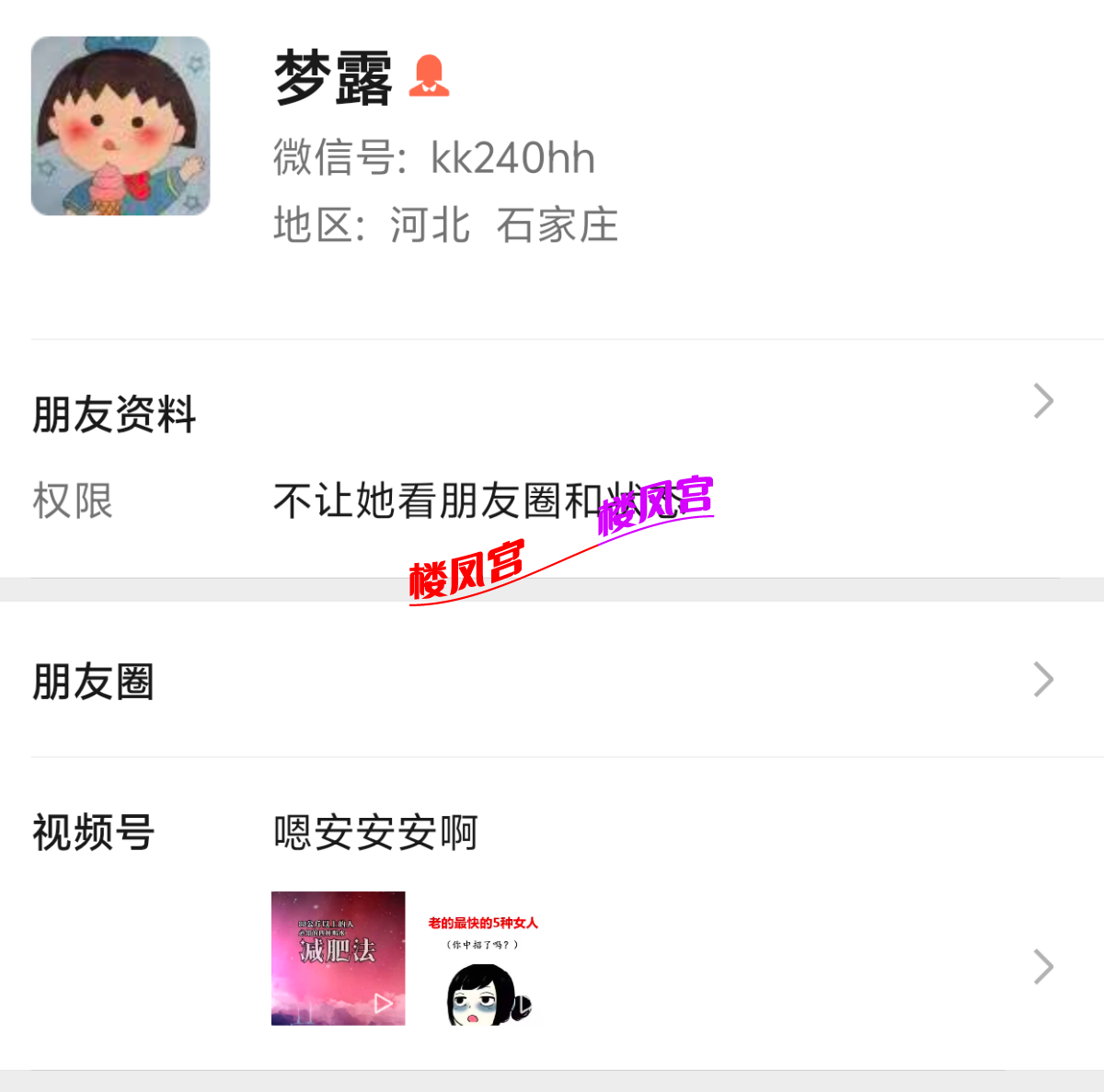
Task: Play the 减肥法 video thumbnail
Action: click(x=338, y=958)
